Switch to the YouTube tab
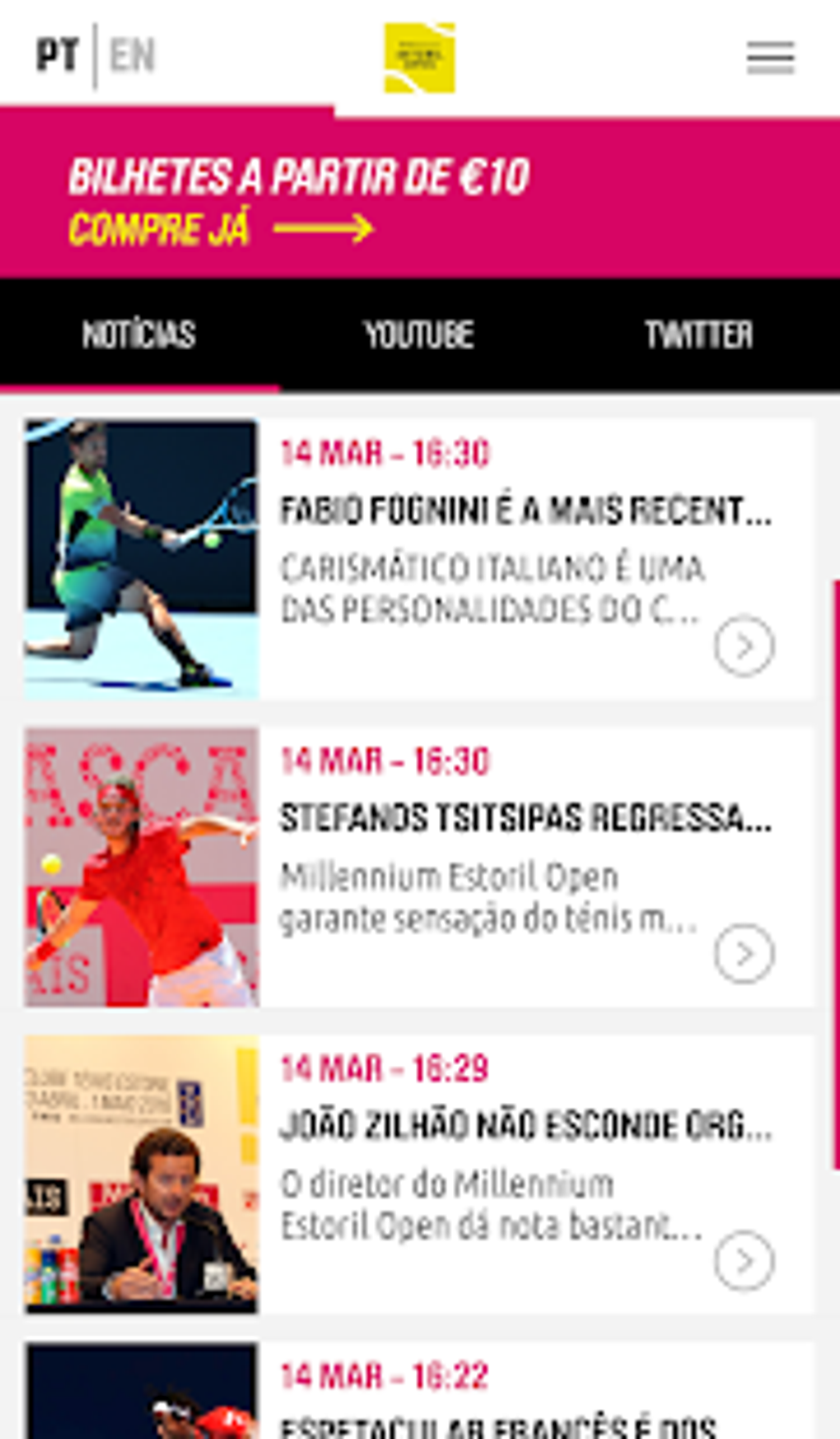 click(419, 334)
